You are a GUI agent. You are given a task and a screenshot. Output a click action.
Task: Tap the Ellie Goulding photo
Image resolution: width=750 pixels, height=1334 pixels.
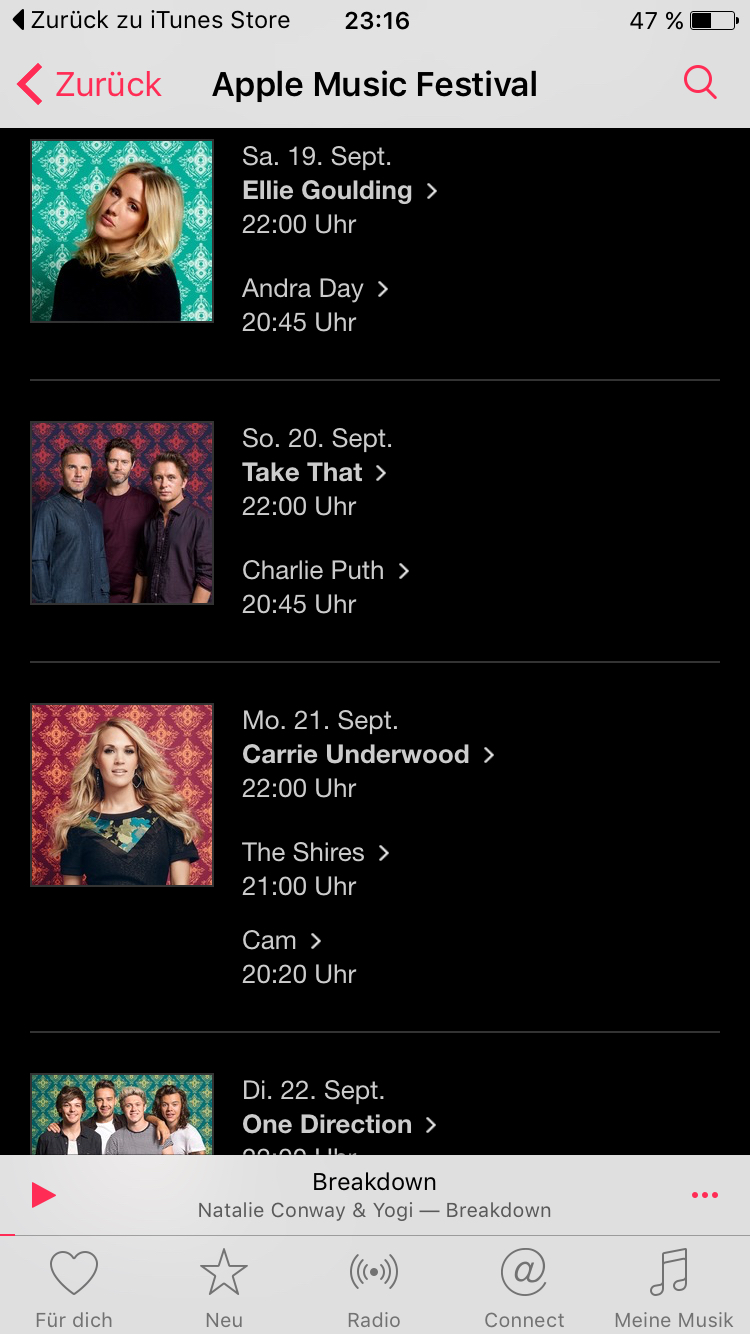122,231
